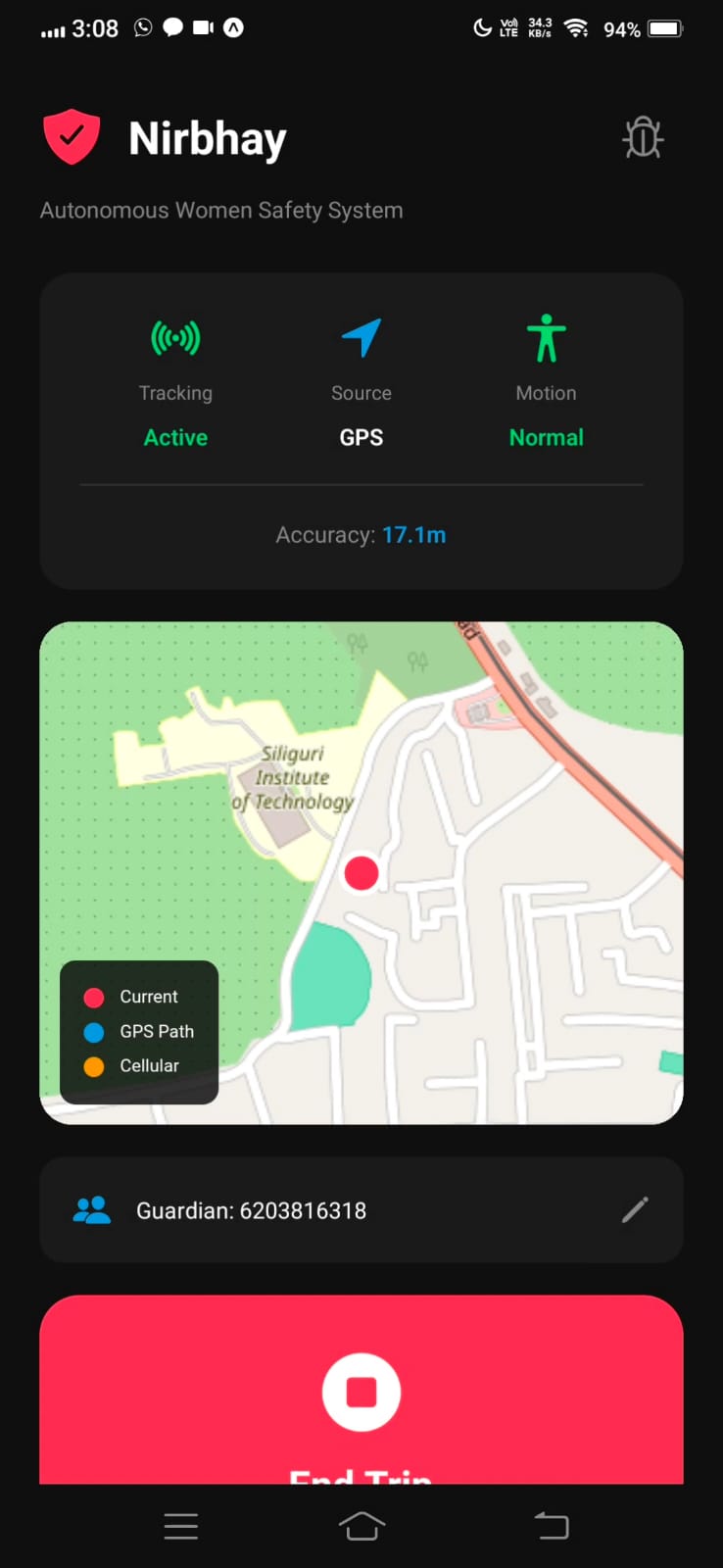This screenshot has width=723, height=1568.
Task: Tap the Android back navigation button
Action: point(551,1526)
